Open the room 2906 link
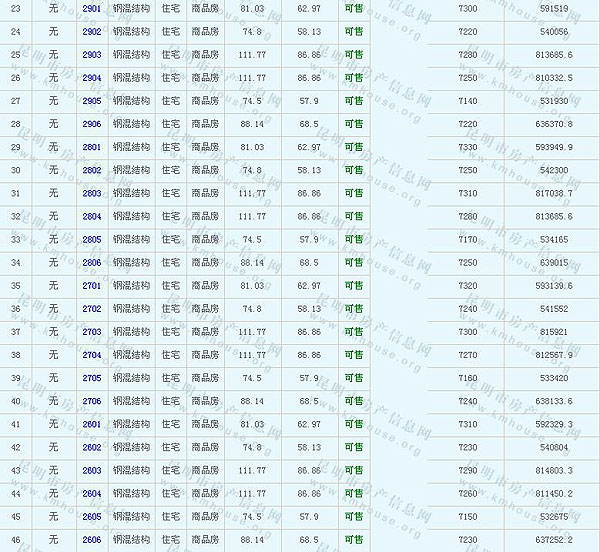 91,124
